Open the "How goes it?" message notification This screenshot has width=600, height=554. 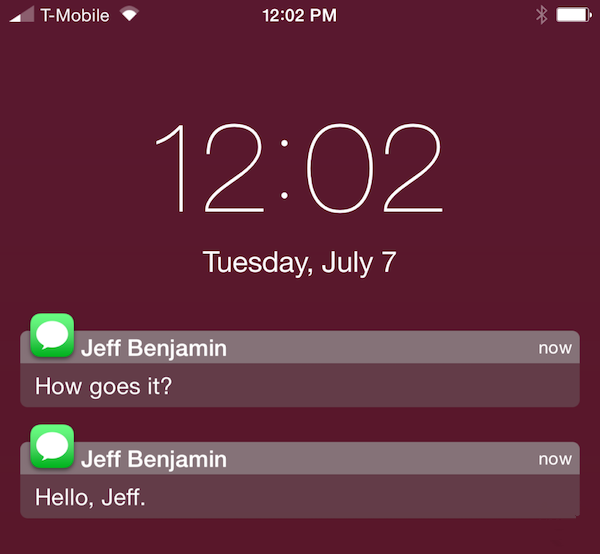pyautogui.click(x=300, y=384)
